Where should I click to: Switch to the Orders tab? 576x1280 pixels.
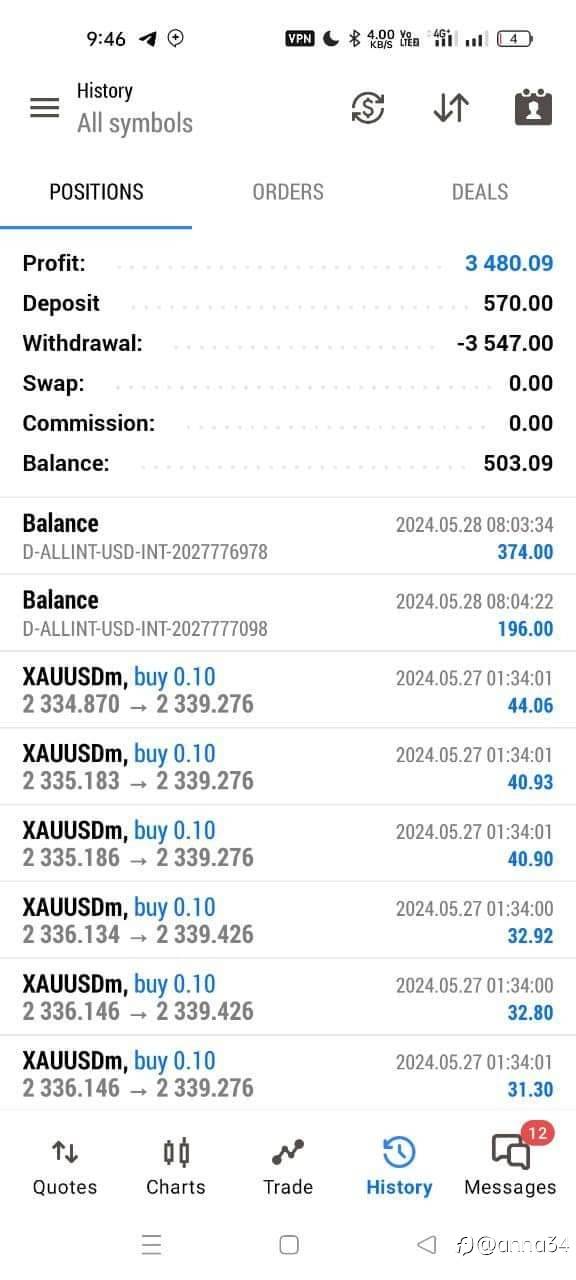[x=288, y=192]
